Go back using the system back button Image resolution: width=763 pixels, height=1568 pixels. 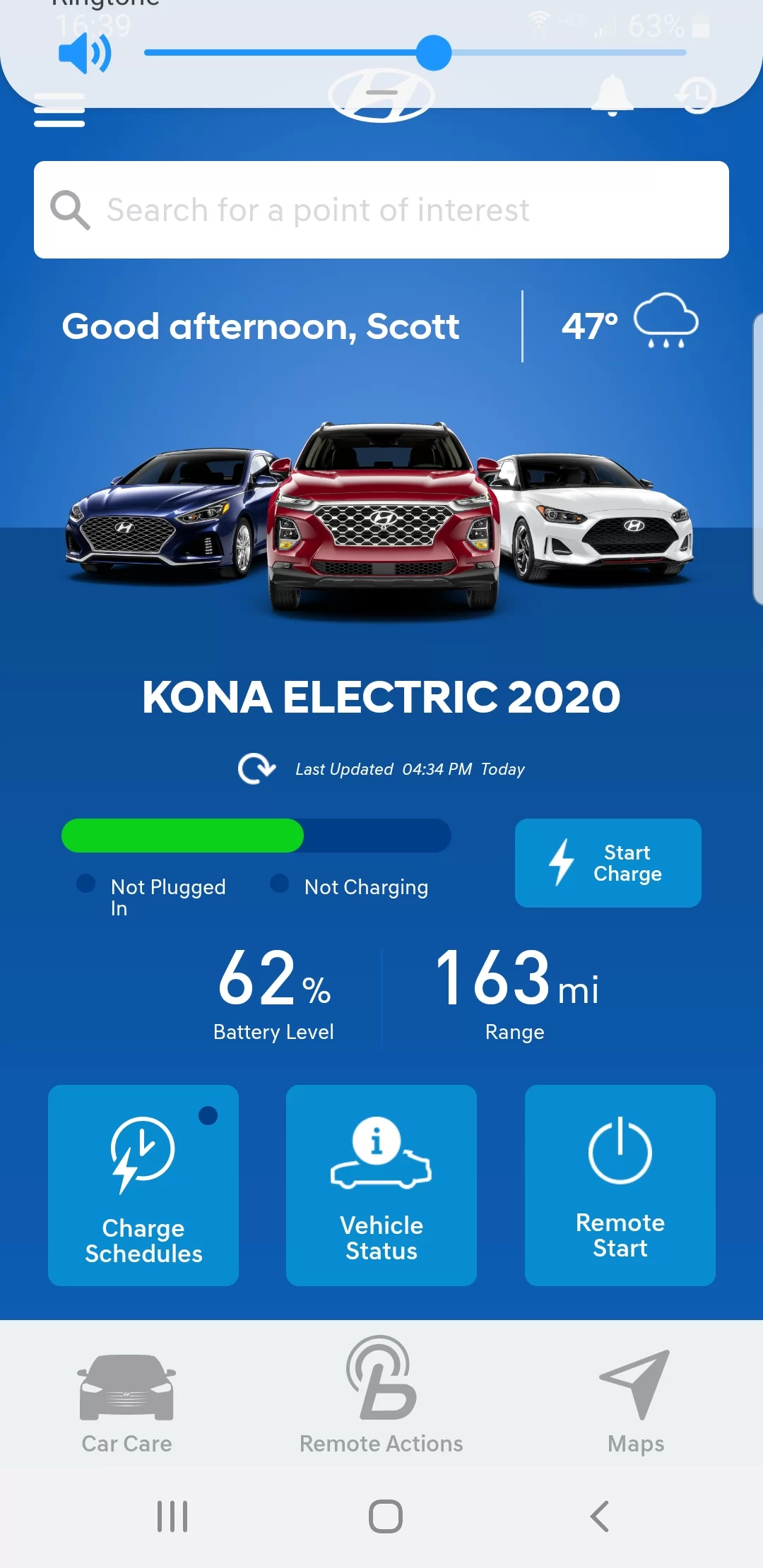coord(600,1516)
